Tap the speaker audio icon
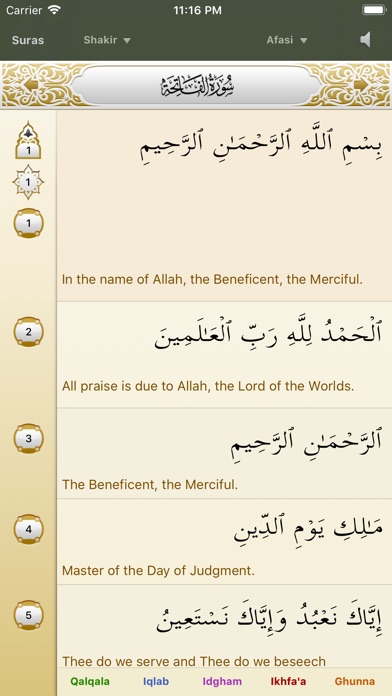Screen dimensions: 392x696 pyautogui.click(x=365, y=40)
